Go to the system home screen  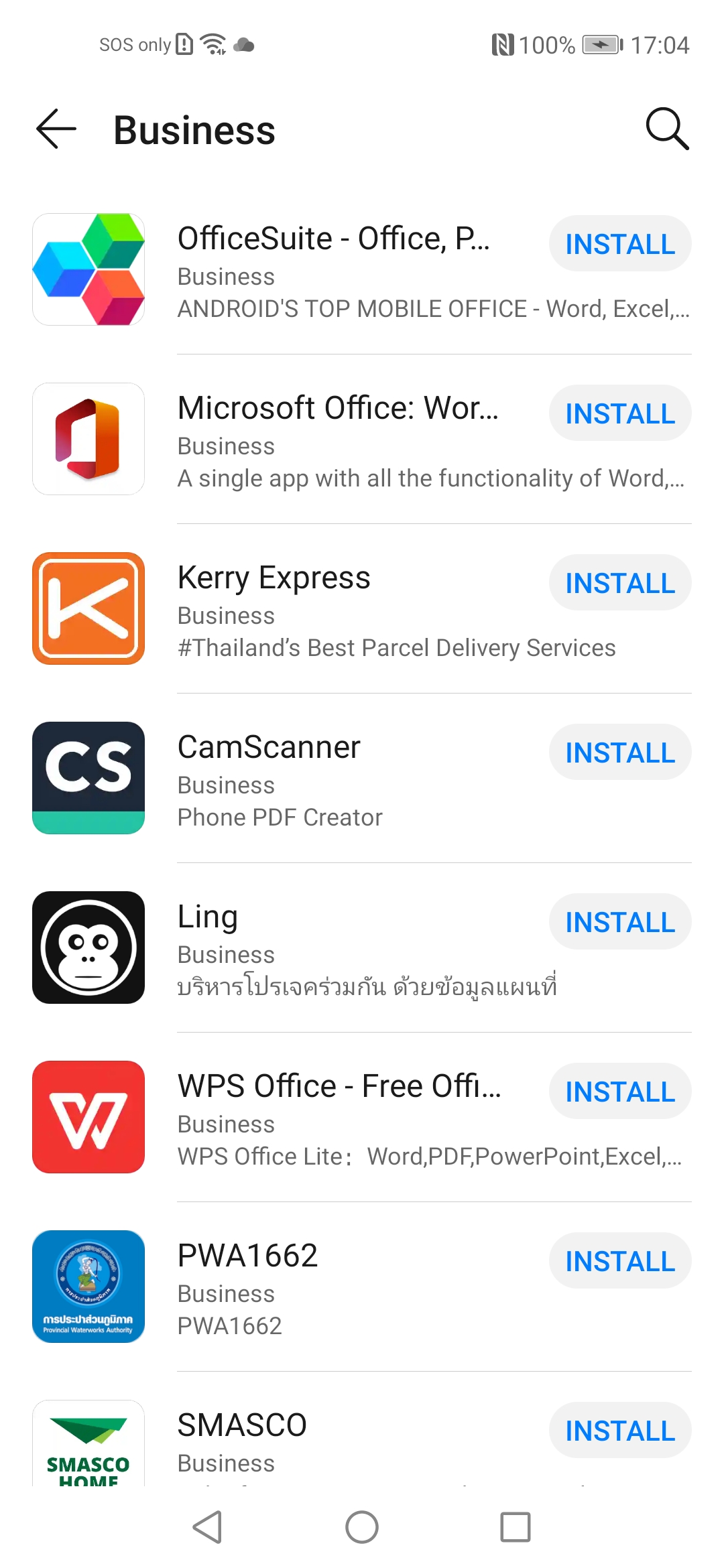pos(362,1527)
